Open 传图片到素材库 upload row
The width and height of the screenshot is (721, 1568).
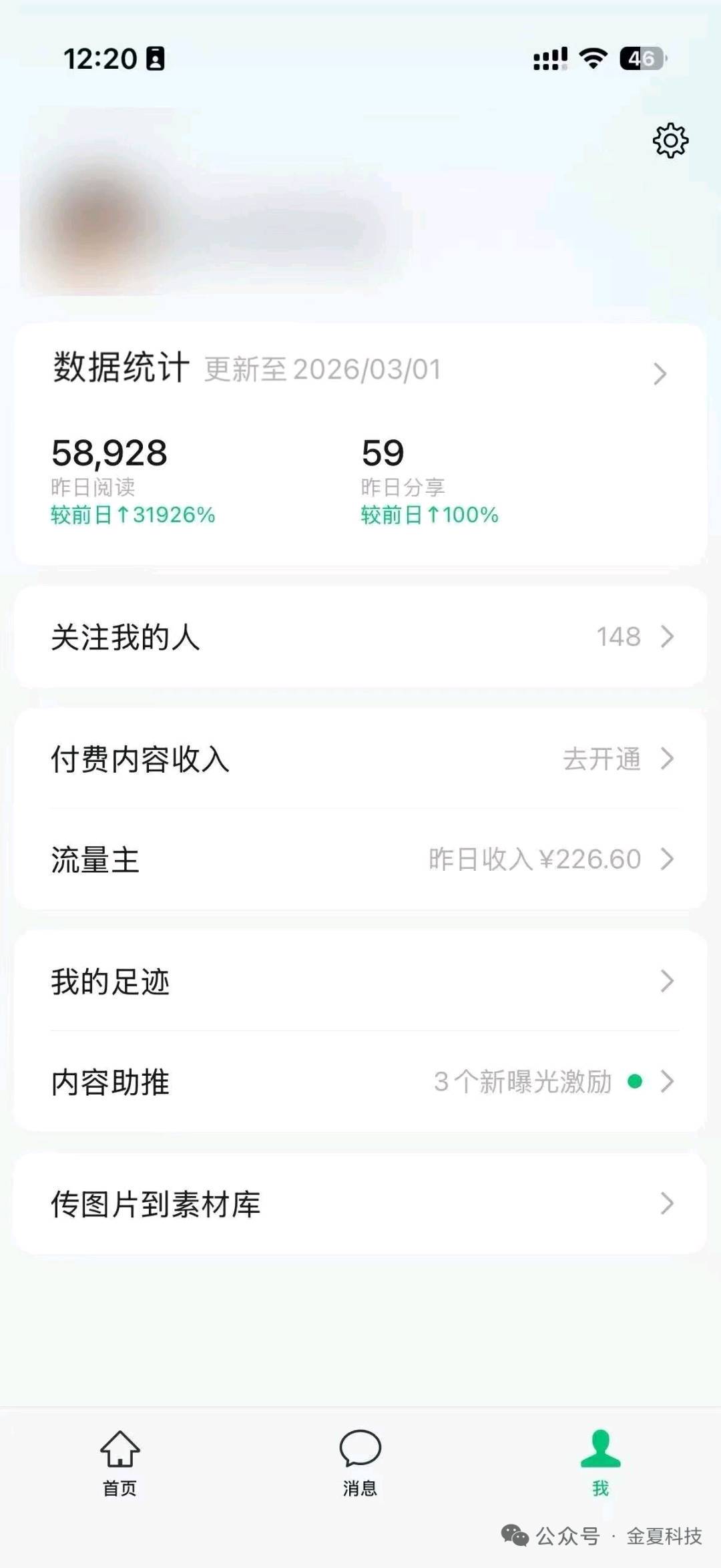(x=360, y=1204)
